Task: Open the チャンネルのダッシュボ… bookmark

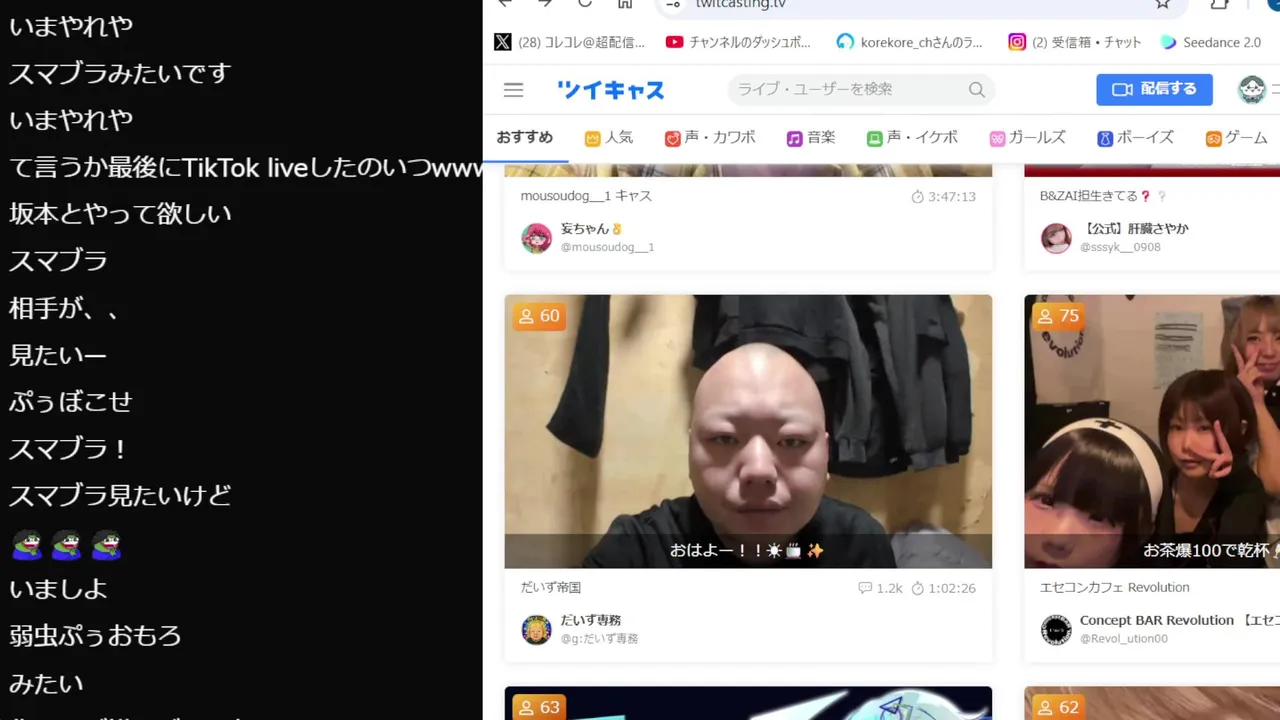Action: (x=738, y=42)
